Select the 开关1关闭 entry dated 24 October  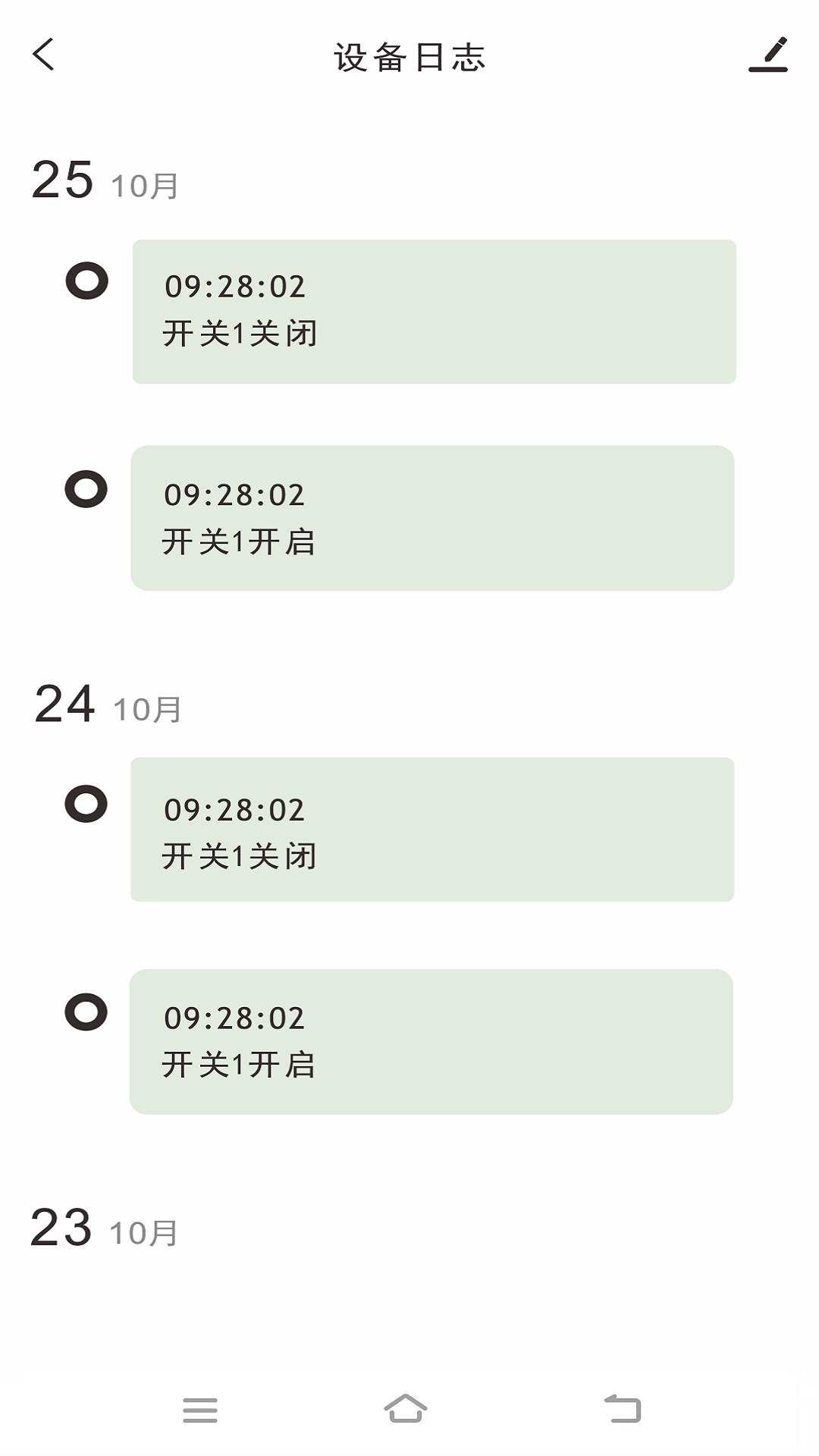tap(434, 831)
